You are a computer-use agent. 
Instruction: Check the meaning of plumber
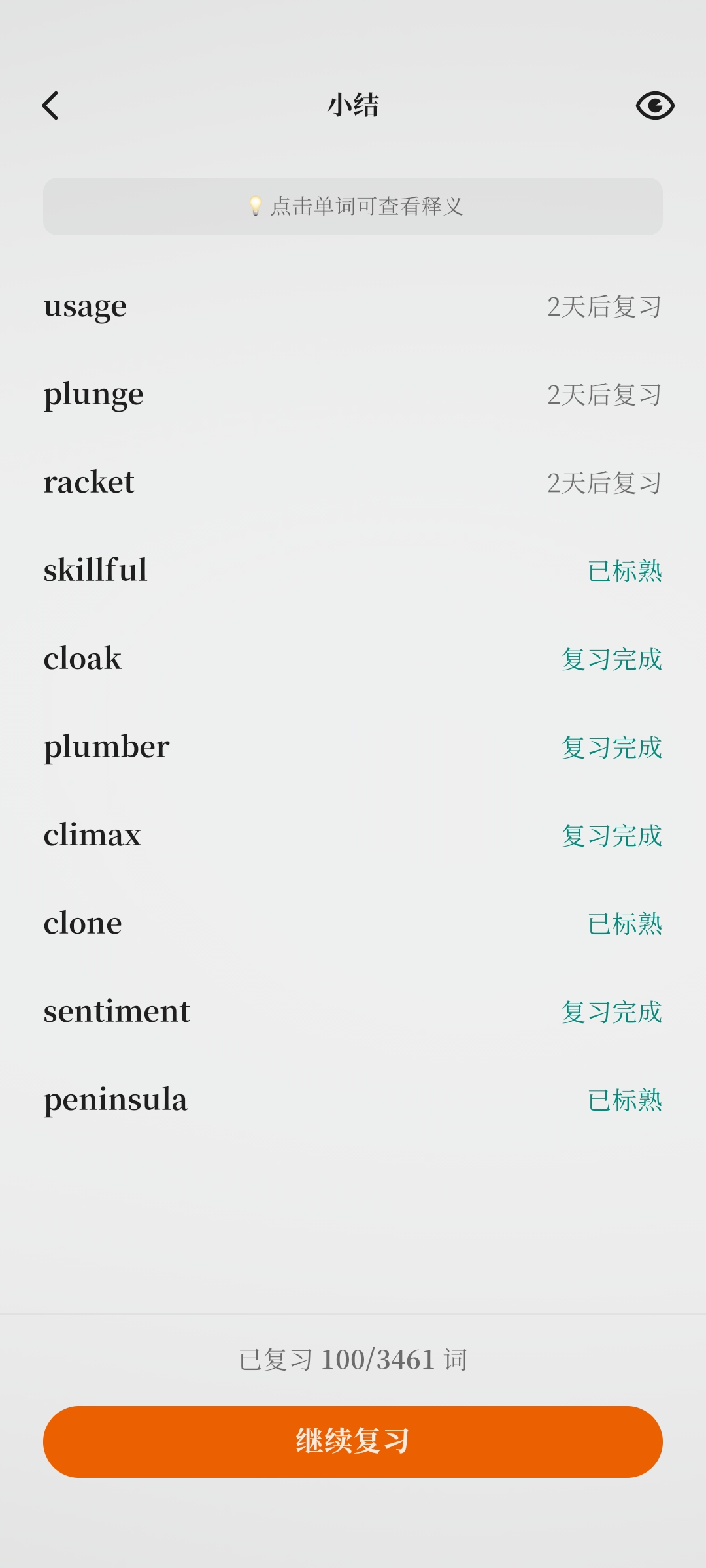107,747
